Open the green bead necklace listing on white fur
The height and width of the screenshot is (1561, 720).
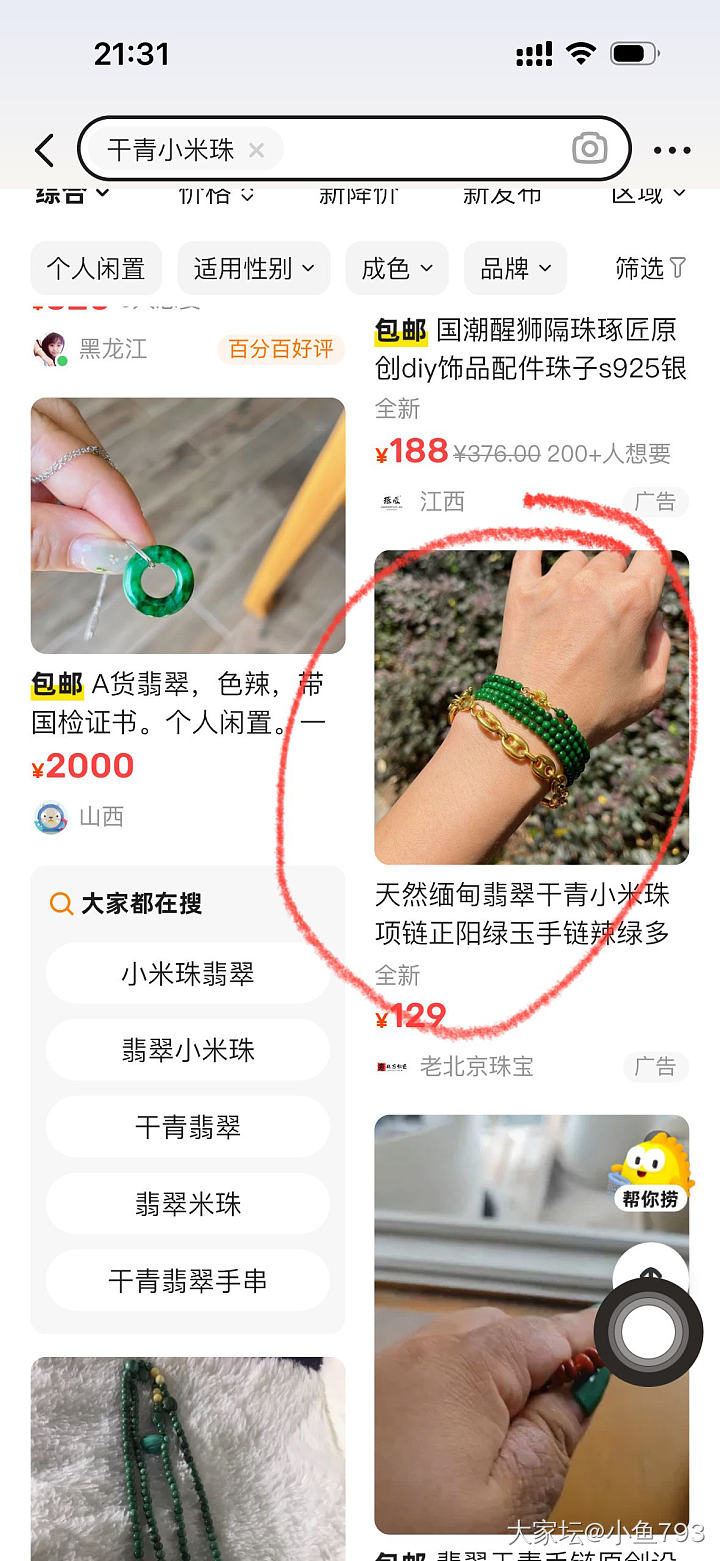click(x=188, y=1458)
